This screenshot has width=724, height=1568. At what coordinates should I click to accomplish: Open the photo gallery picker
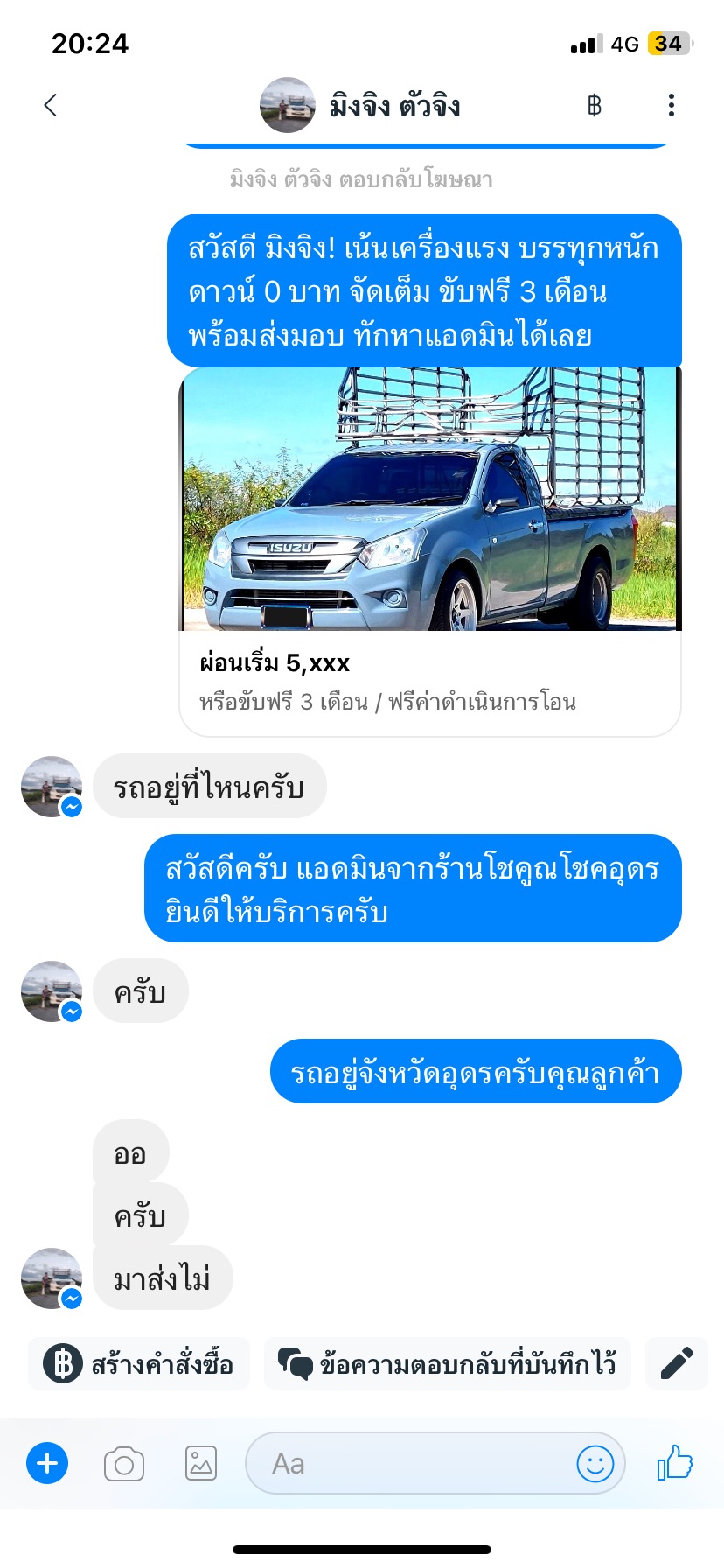click(x=201, y=1463)
